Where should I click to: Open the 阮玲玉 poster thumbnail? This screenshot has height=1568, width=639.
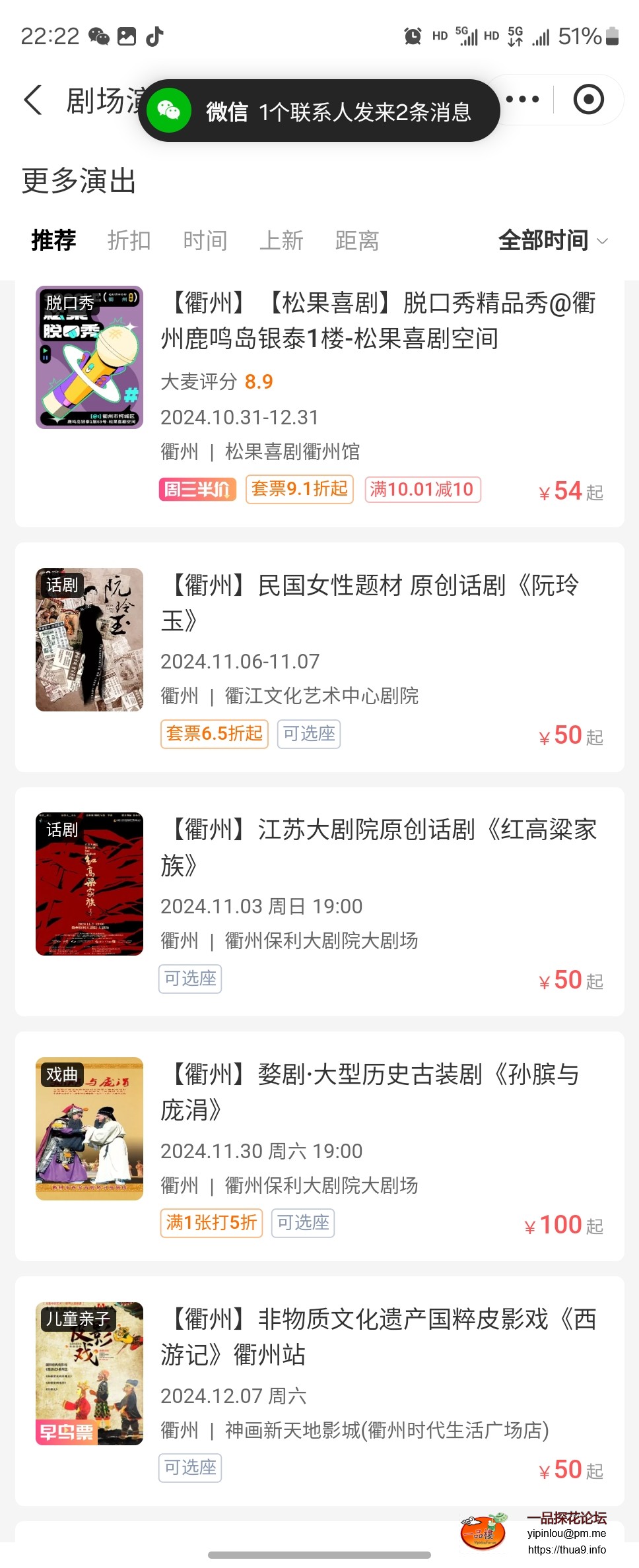[89, 639]
